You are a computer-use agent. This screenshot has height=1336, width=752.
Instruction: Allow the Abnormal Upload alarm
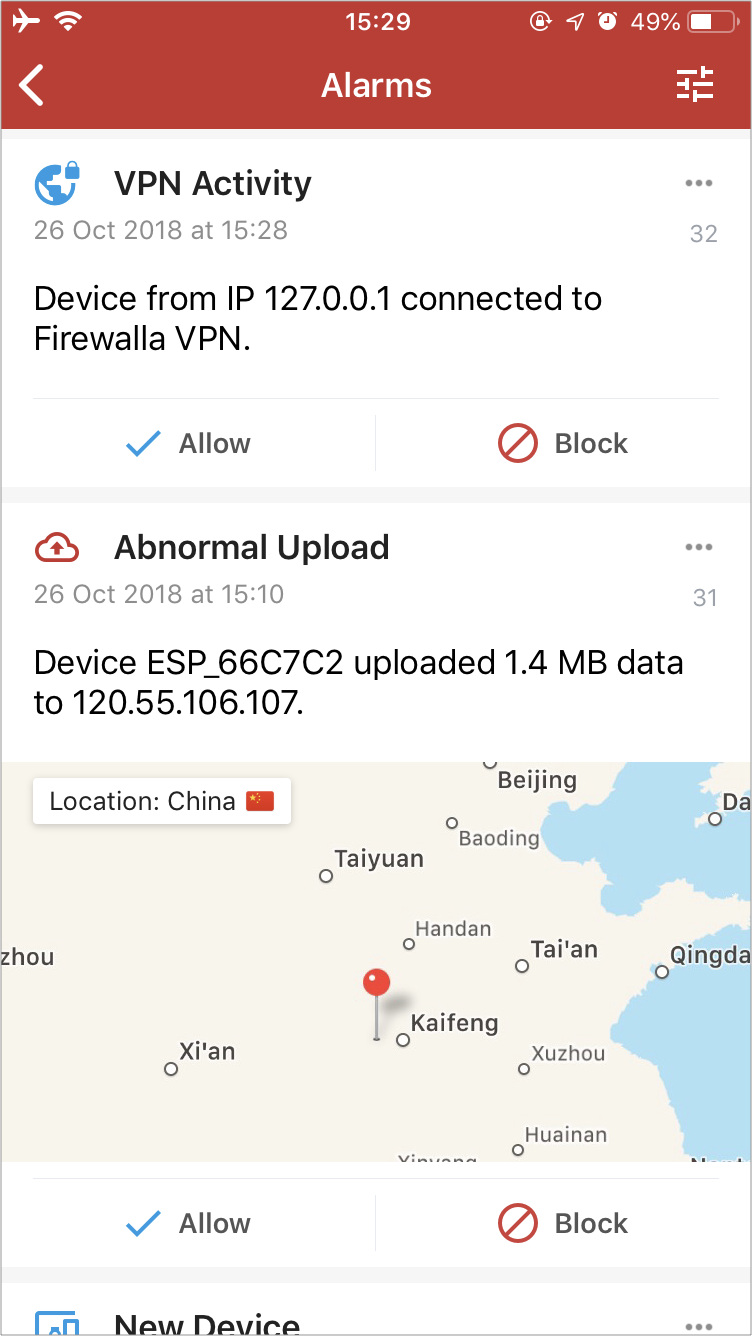[x=188, y=1223]
